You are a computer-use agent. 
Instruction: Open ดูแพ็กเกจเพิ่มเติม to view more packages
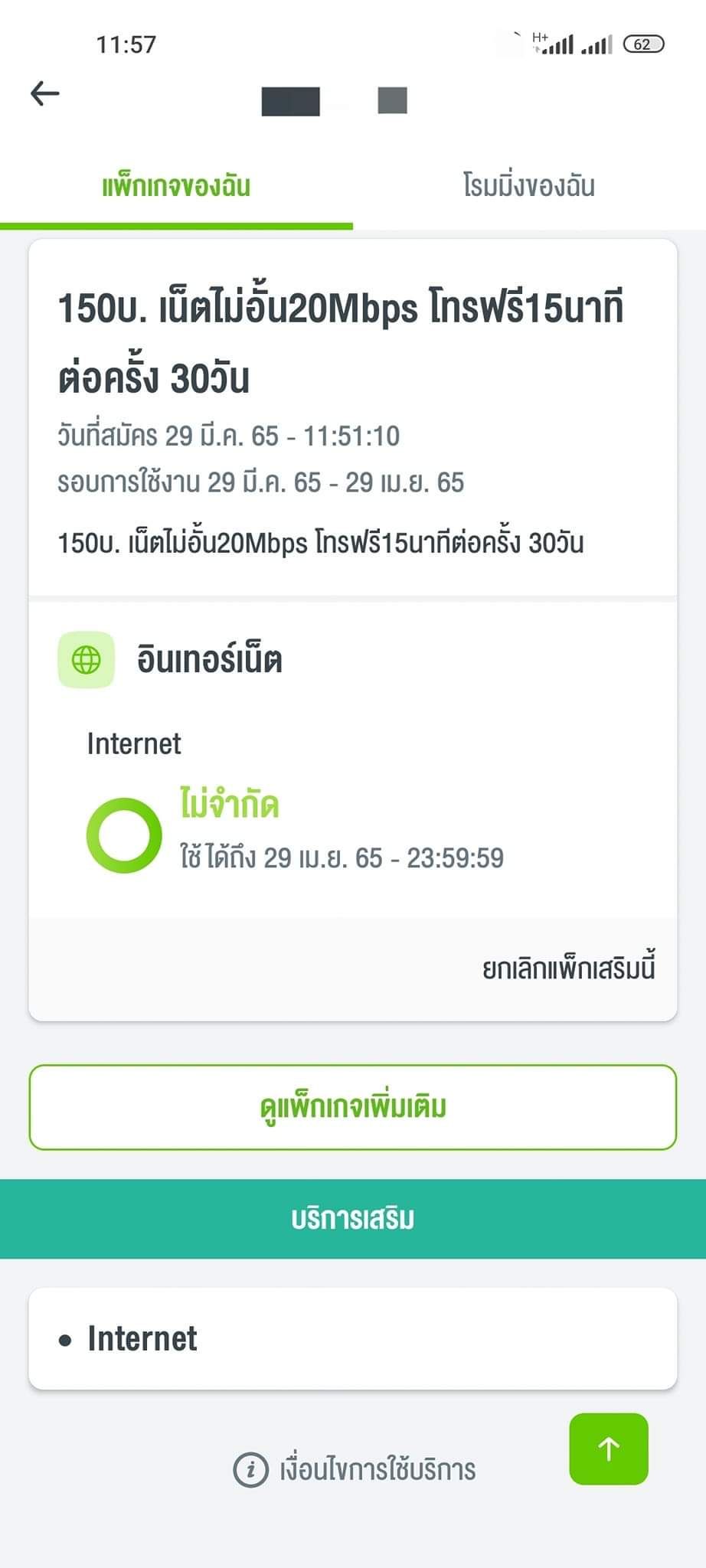click(353, 1107)
